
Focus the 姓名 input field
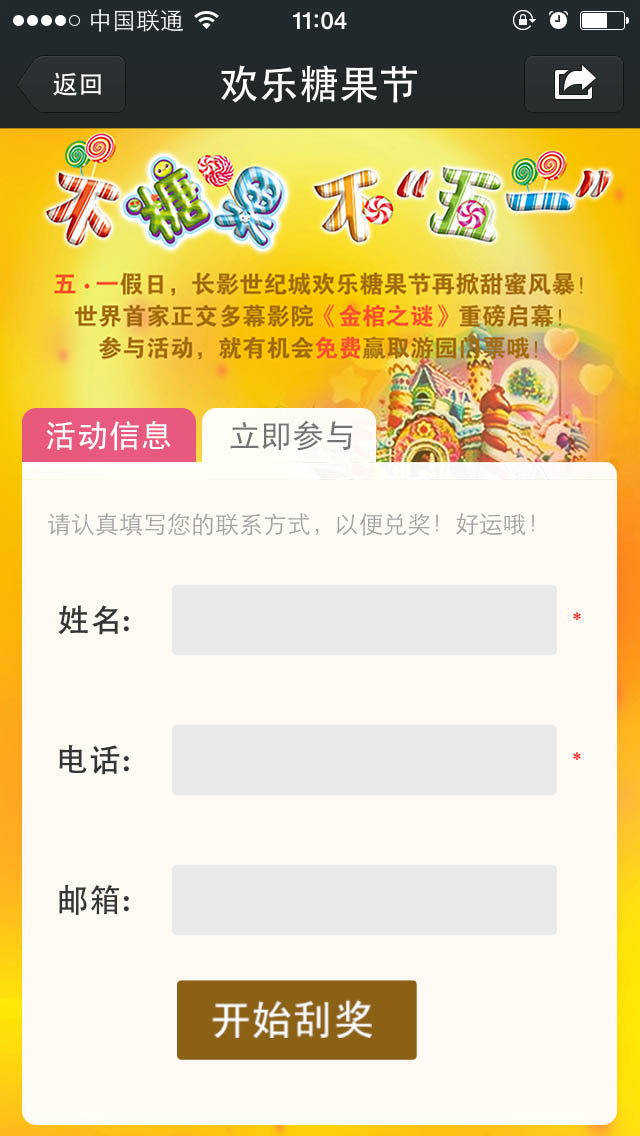(x=364, y=620)
